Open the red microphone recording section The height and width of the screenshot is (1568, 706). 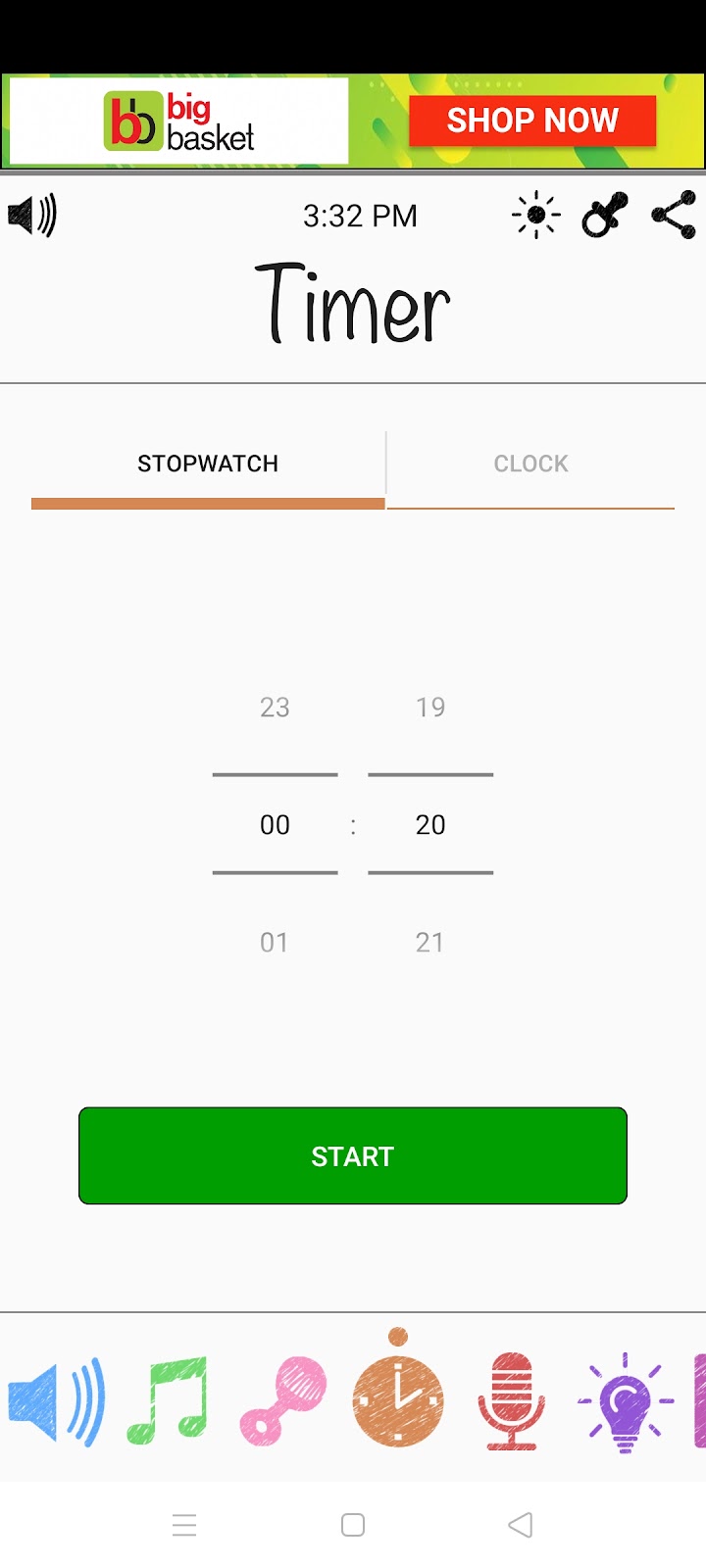tap(512, 1401)
